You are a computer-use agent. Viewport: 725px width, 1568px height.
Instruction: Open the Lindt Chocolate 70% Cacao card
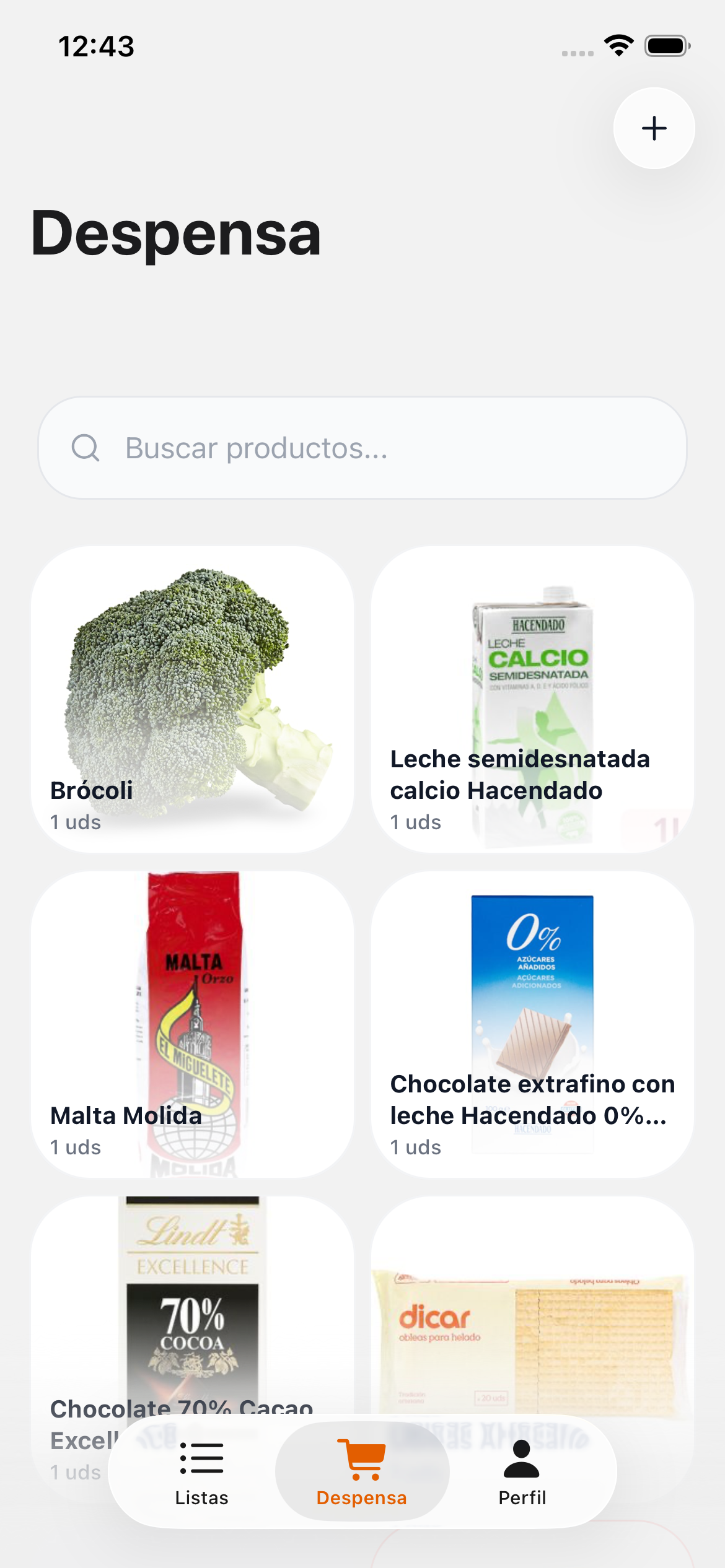(192, 1300)
